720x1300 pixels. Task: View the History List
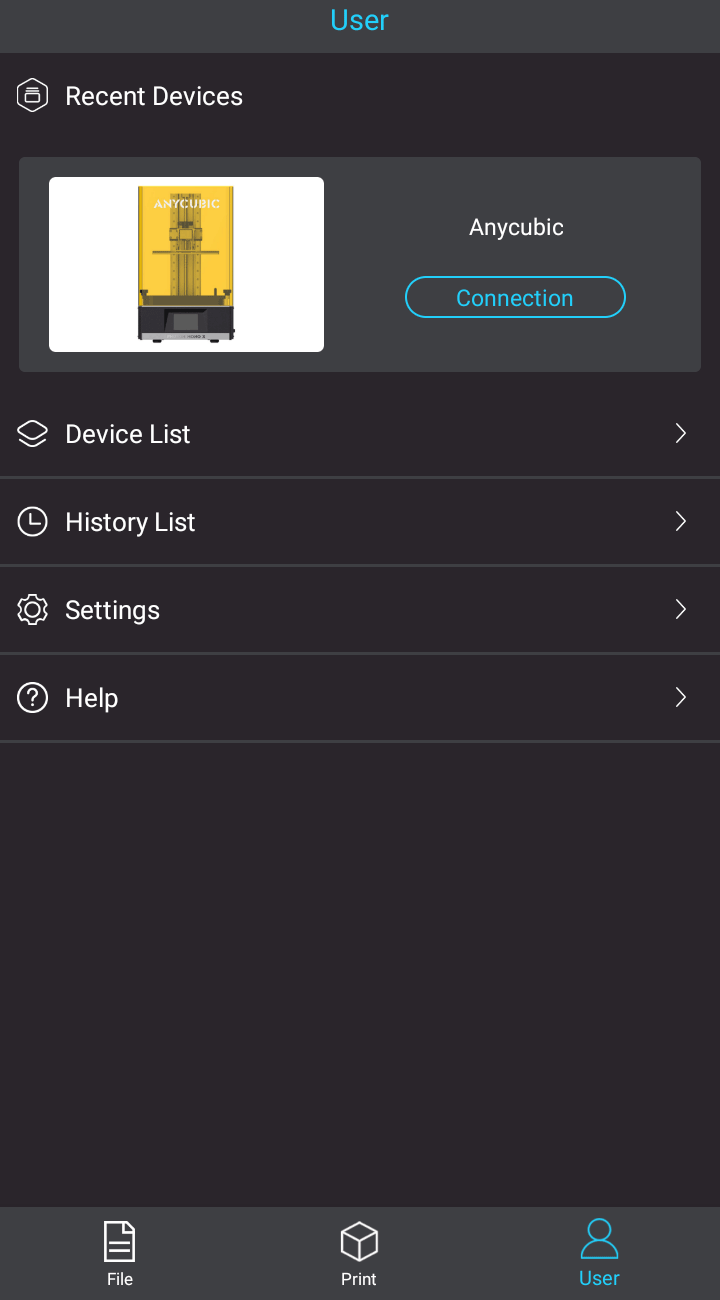click(360, 522)
